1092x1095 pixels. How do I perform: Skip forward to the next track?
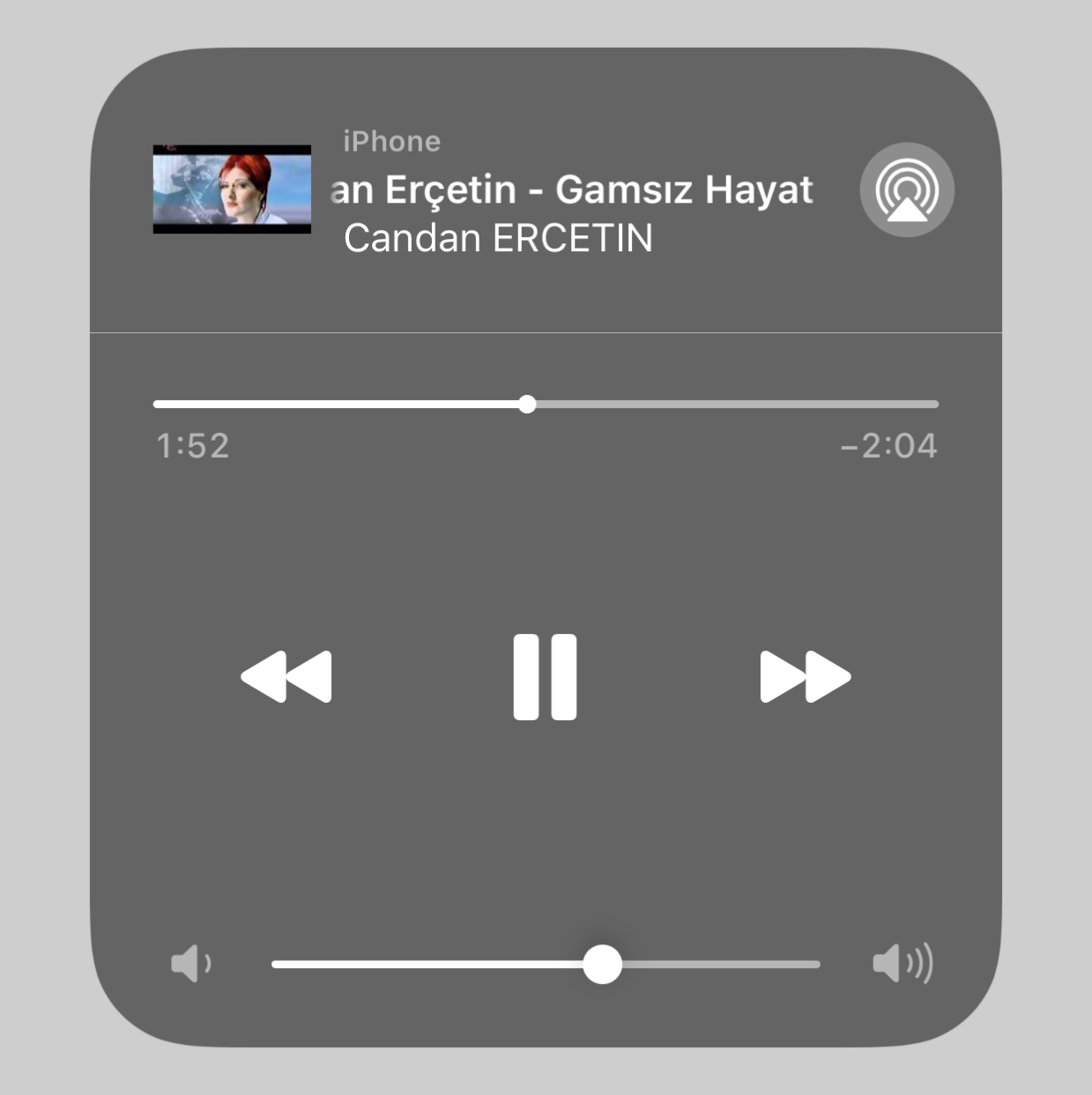point(805,676)
